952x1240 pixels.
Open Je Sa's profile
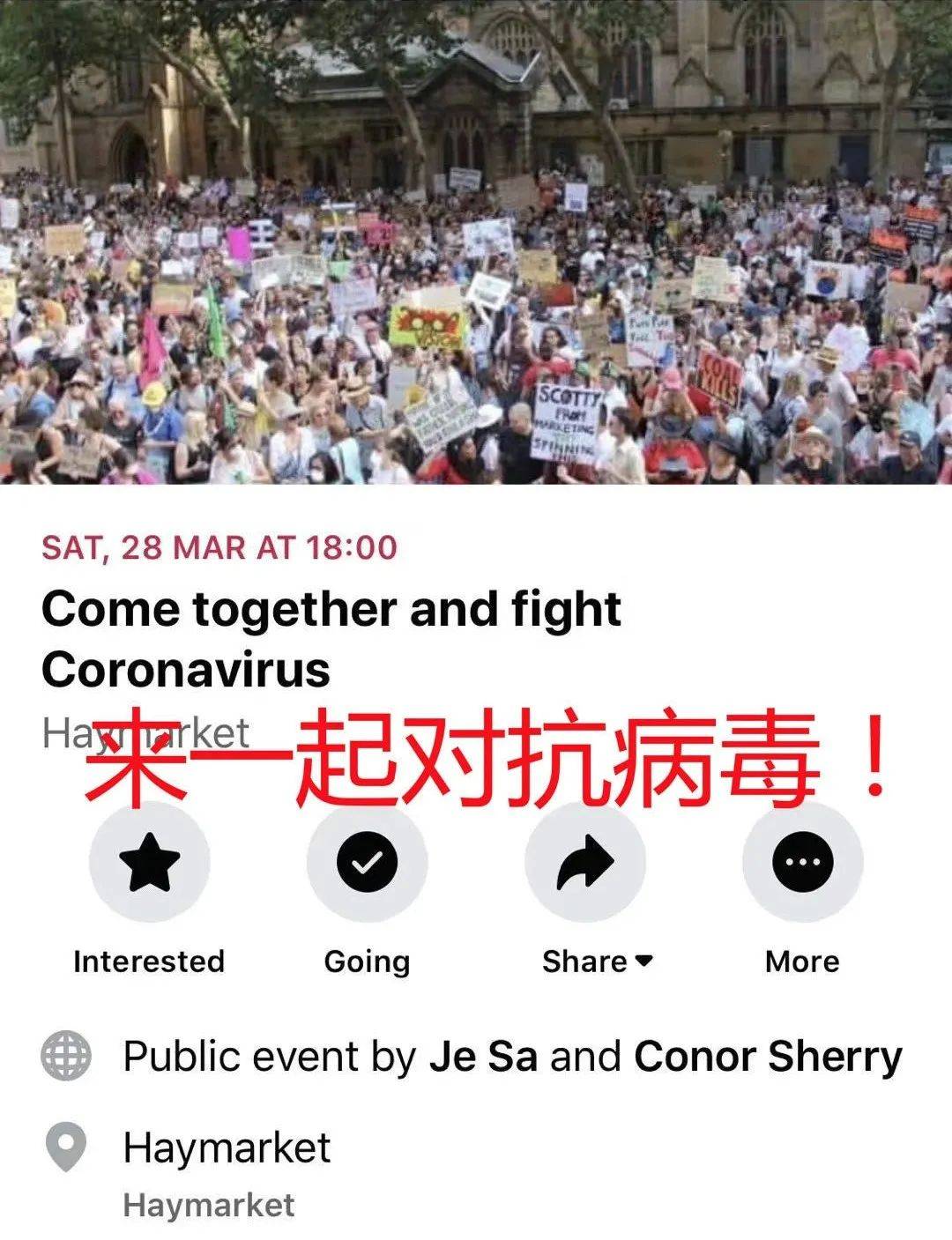(483, 1056)
